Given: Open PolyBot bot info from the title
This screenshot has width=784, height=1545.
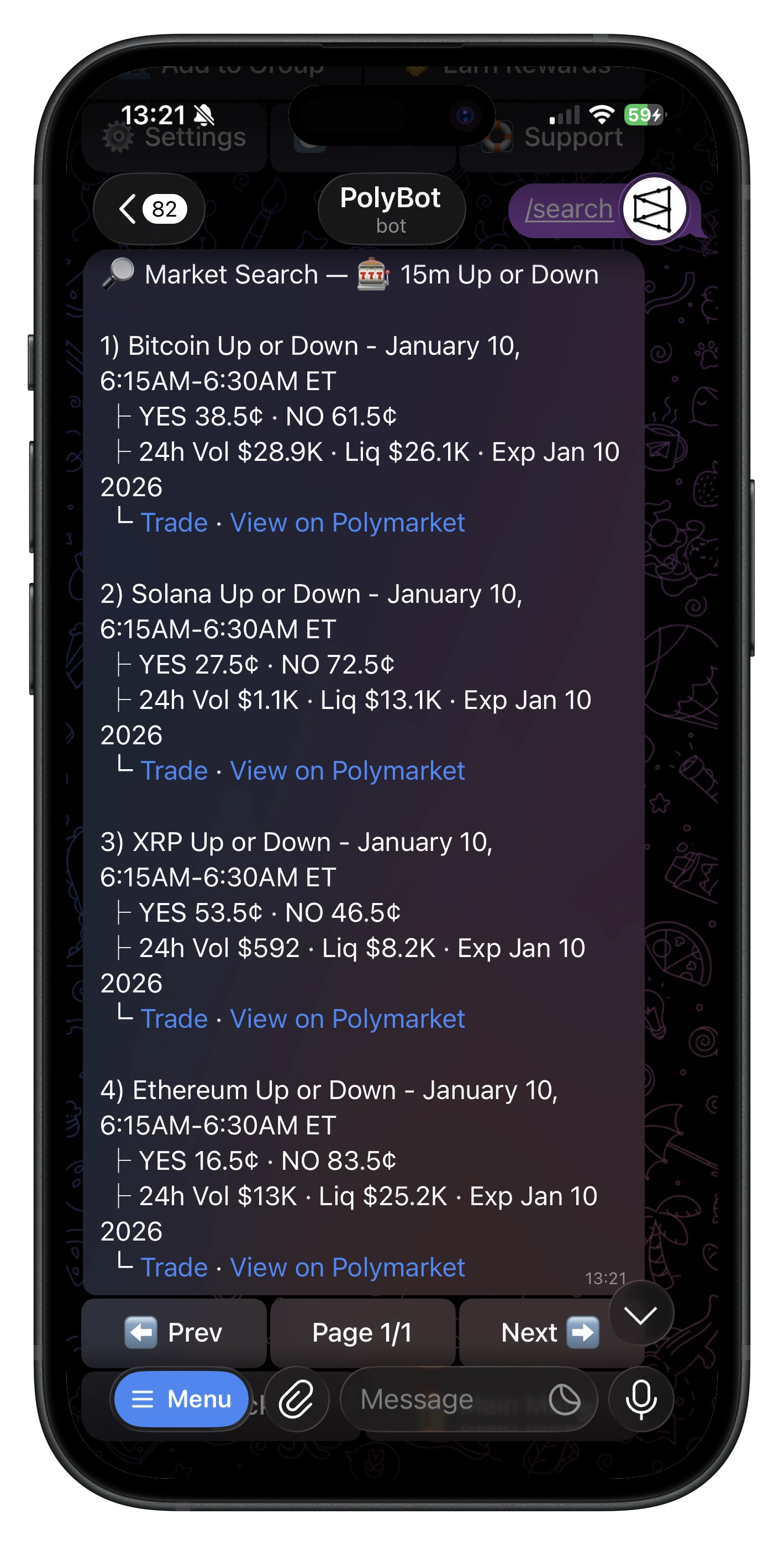Looking at the screenshot, I should pos(391,209).
